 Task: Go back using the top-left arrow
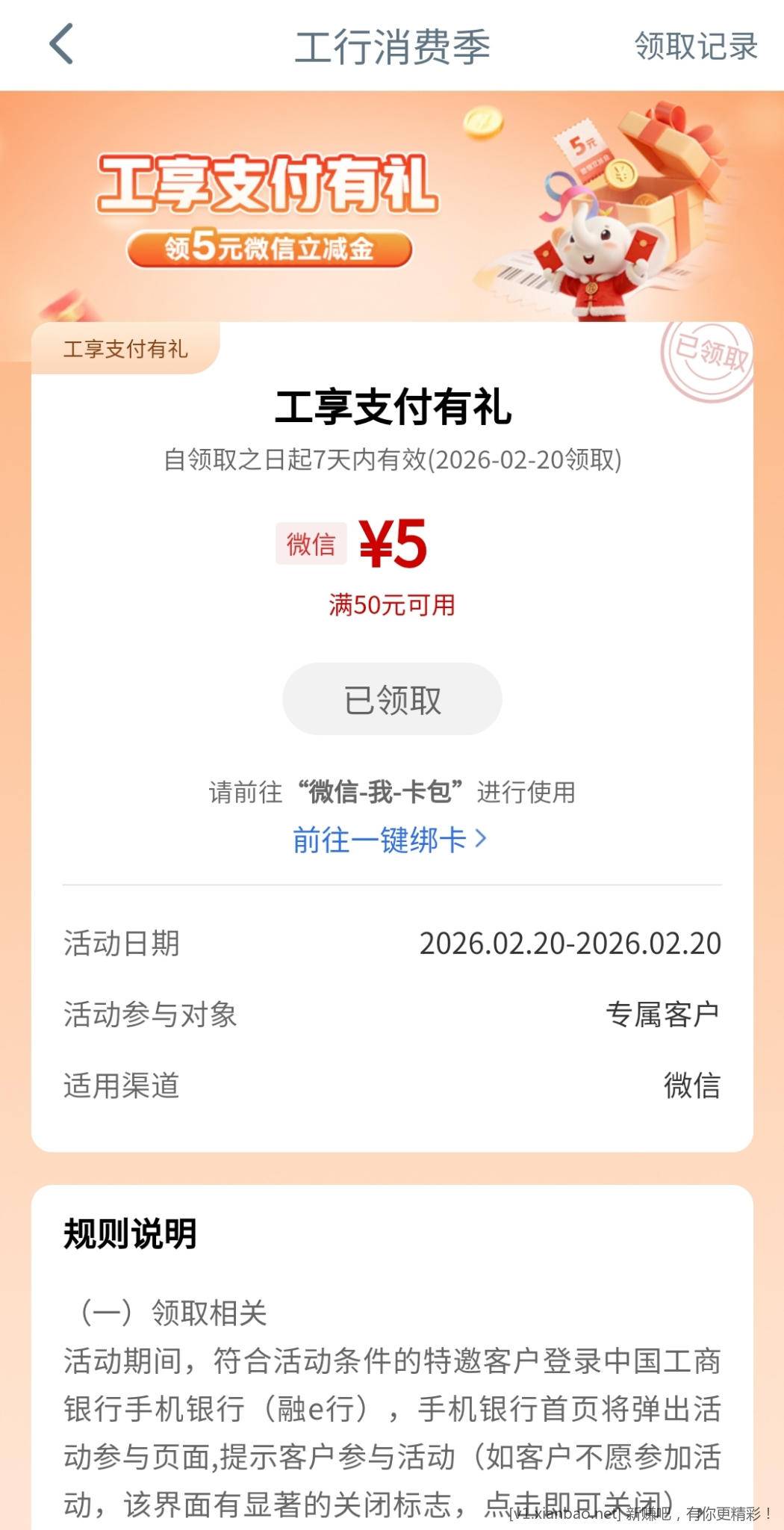coord(61,45)
